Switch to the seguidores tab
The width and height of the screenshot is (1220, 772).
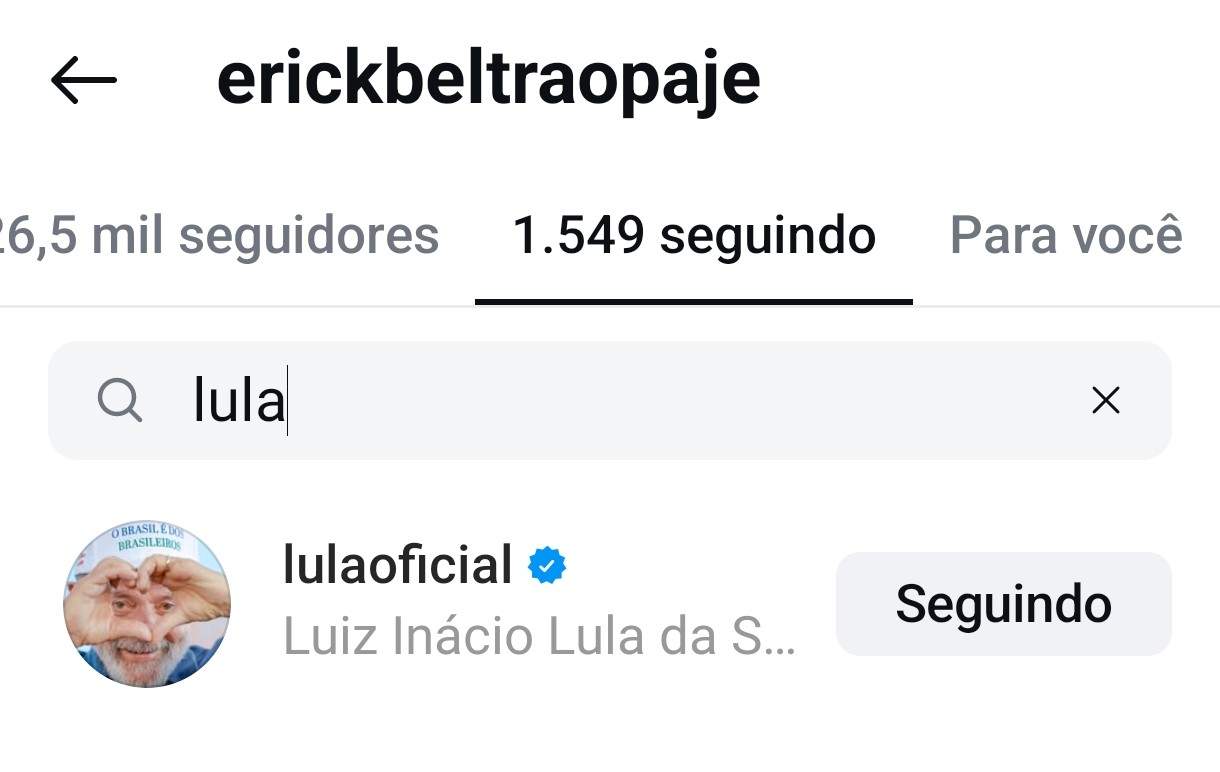220,236
